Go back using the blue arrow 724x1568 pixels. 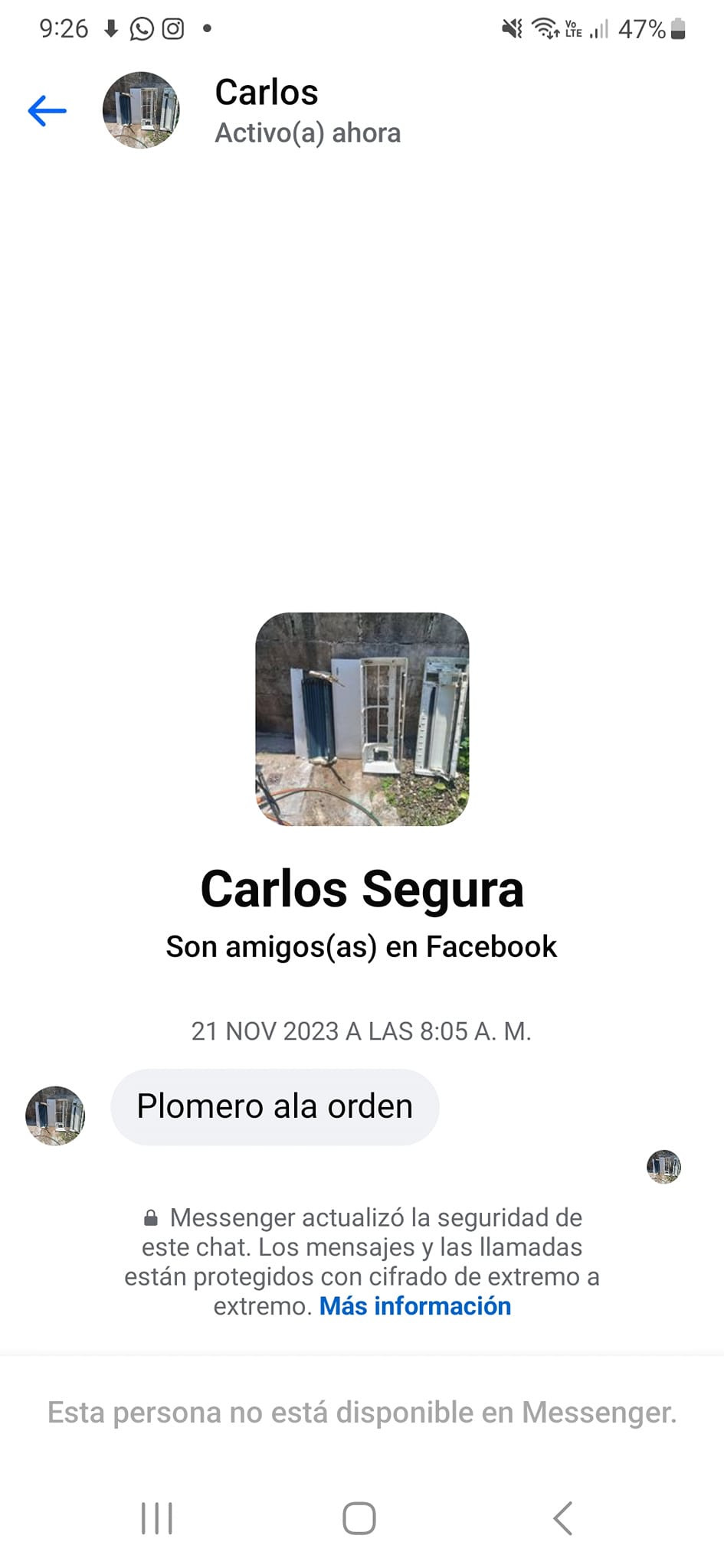48,111
